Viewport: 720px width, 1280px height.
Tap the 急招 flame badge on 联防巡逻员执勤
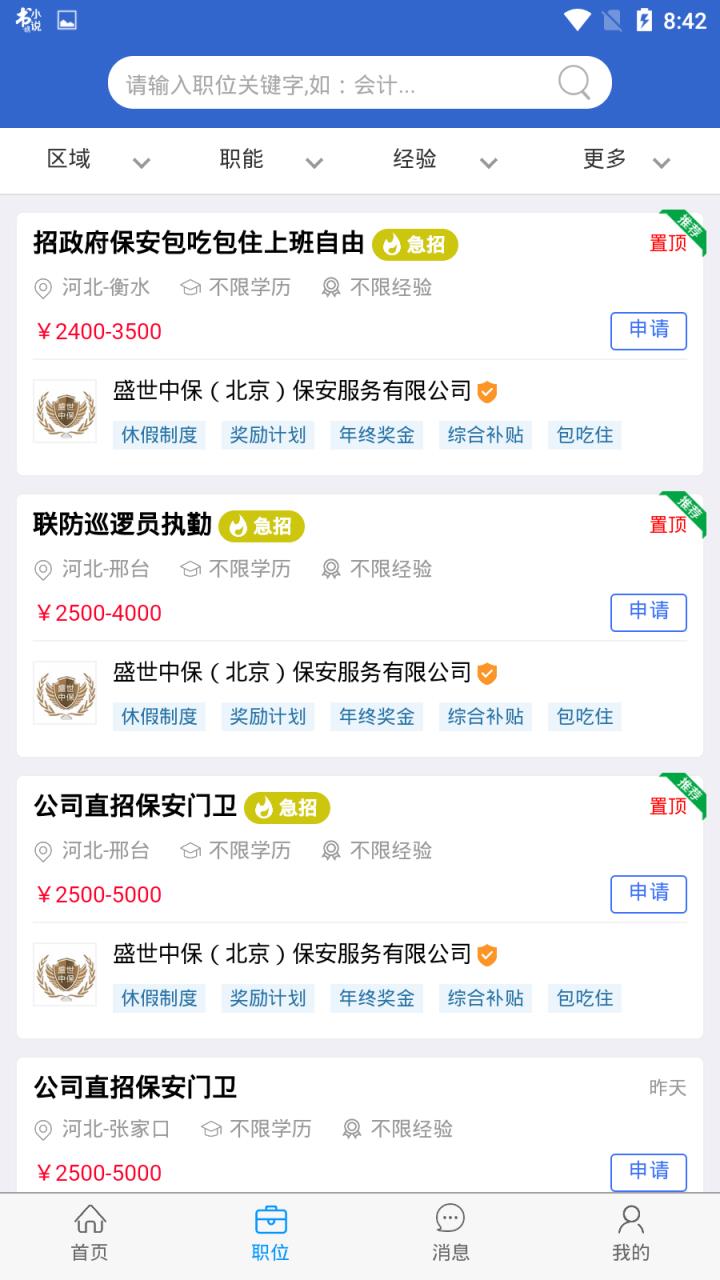click(x=260, y=526)
